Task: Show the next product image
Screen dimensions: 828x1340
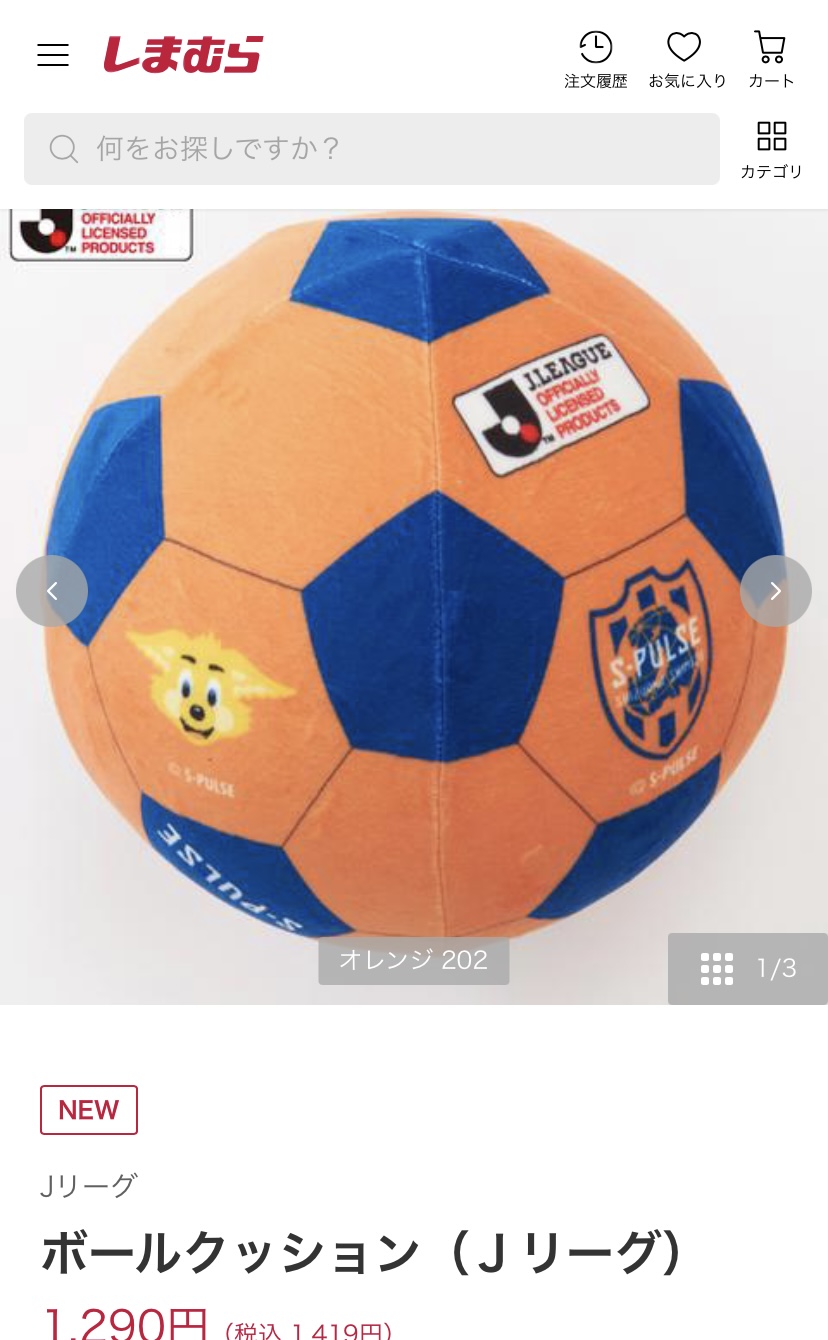Action: 776,591
